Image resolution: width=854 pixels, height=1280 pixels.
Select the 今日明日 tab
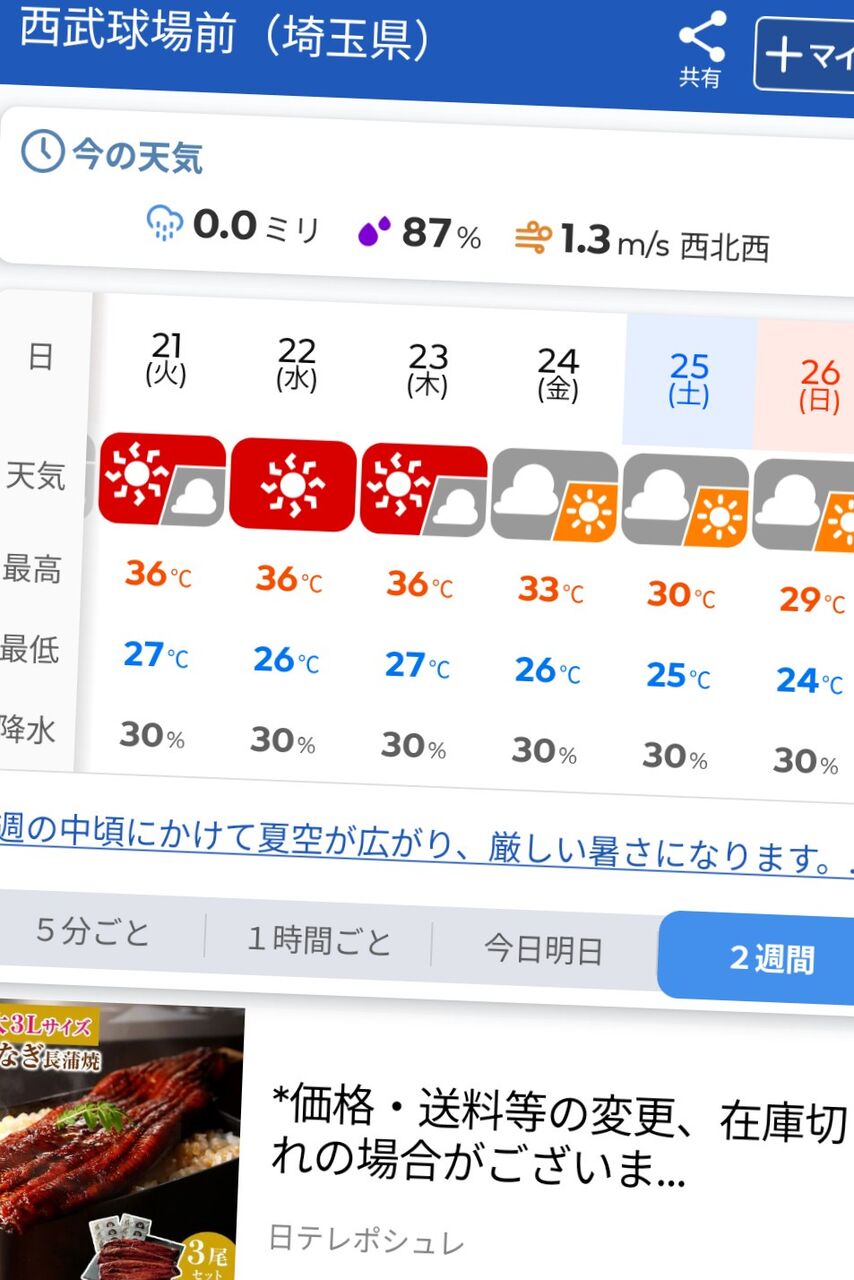click(544, 949)
